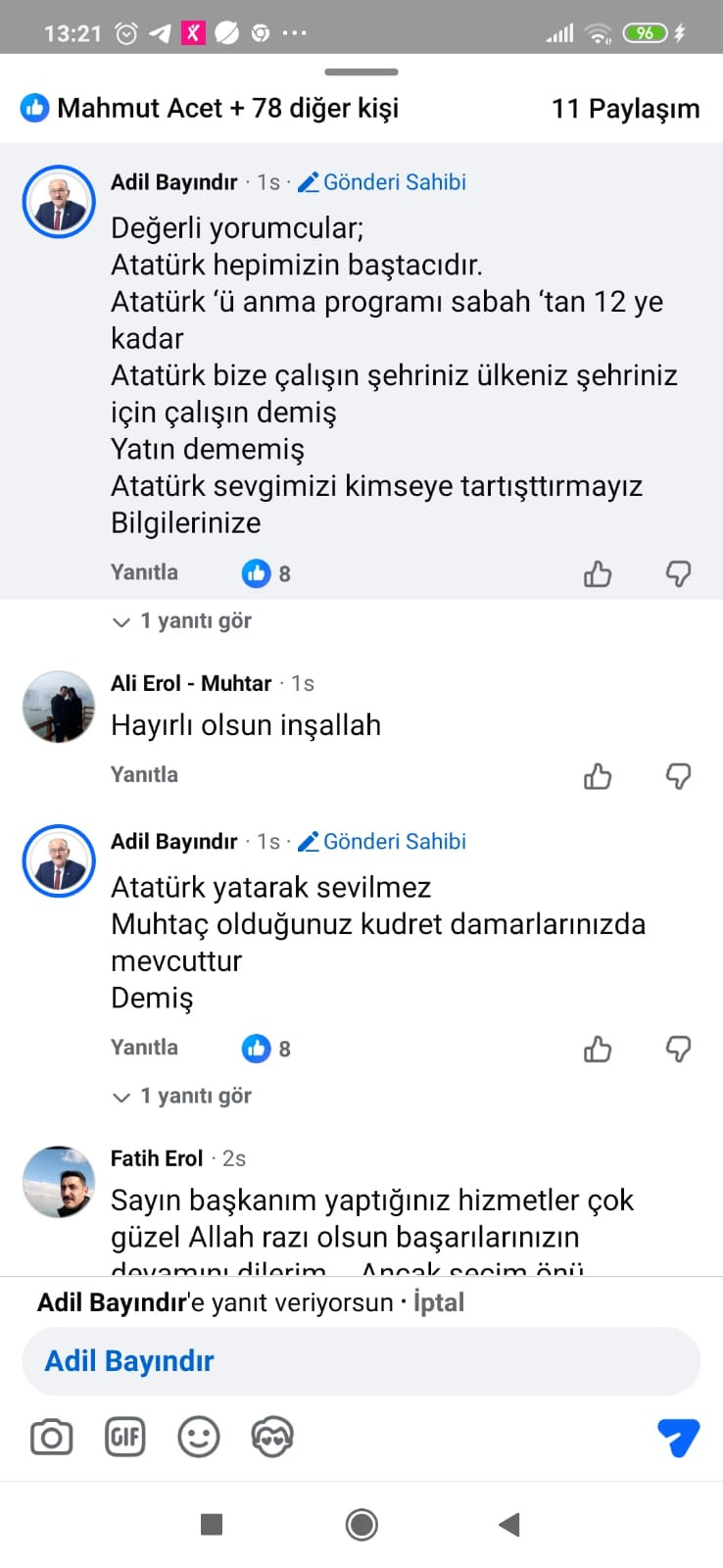Like Ali Erol - Muhtar's comment
Viewport: 723px width, 1568px height.
598,776
